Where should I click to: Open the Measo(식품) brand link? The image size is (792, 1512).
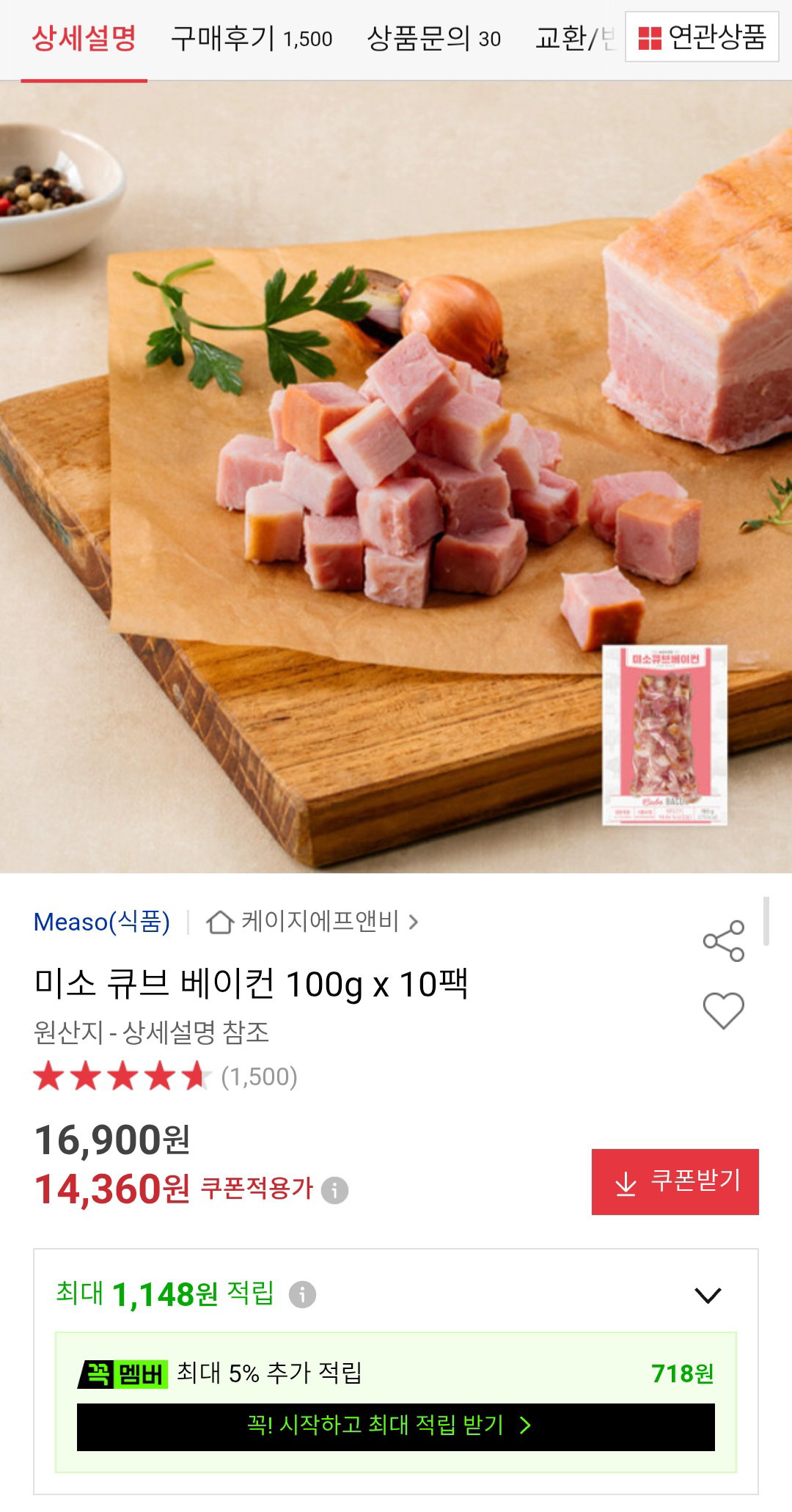coord(102,922)
